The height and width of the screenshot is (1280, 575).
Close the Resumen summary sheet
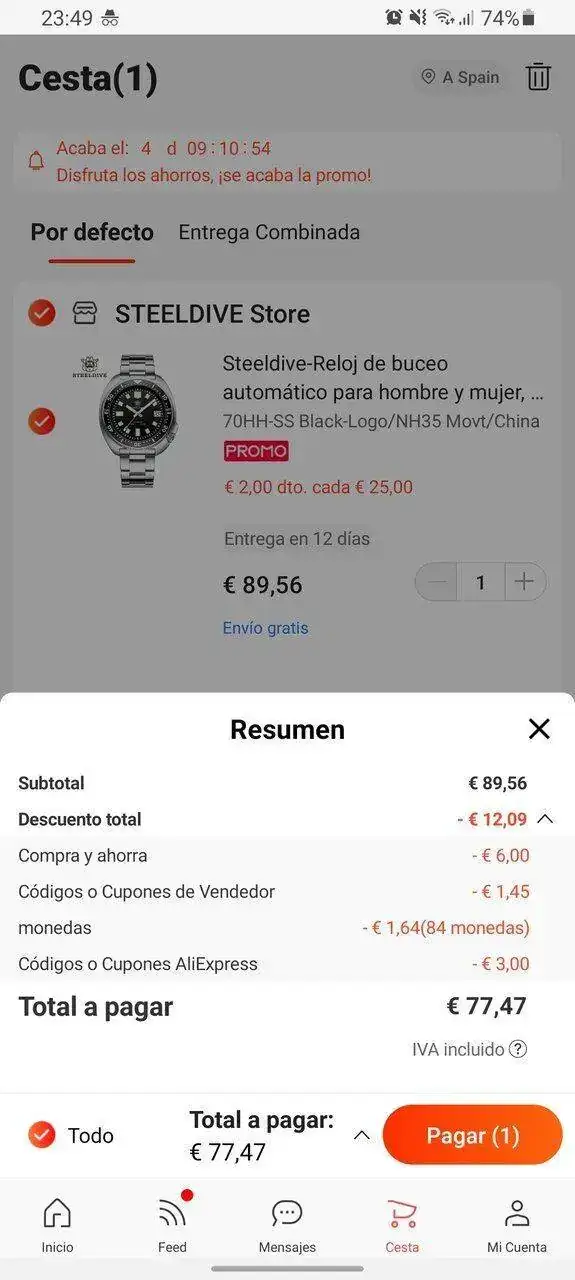pos(539,729)
